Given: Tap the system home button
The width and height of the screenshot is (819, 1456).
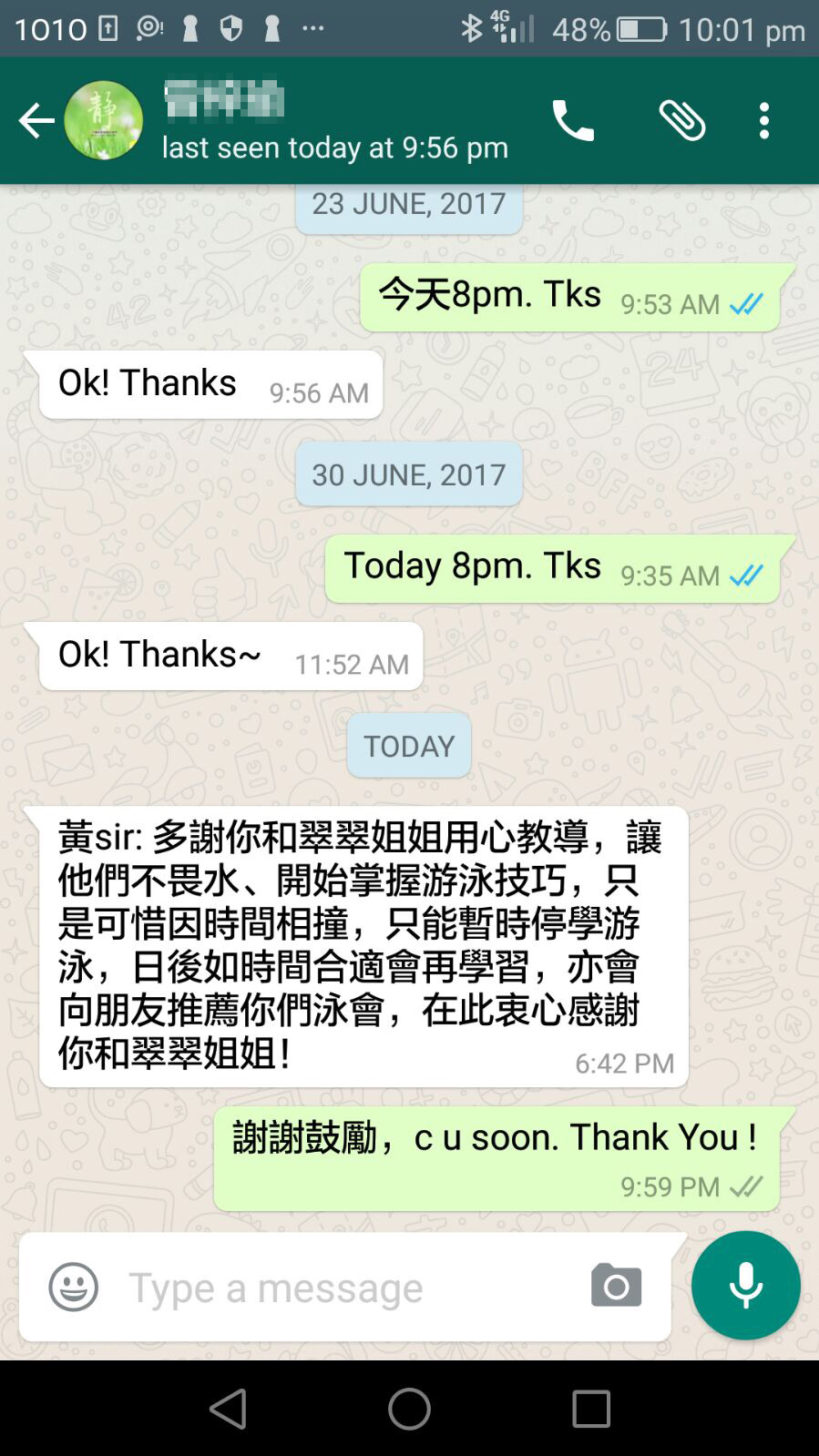Looking at the screenshot, I should point(409,1409).
